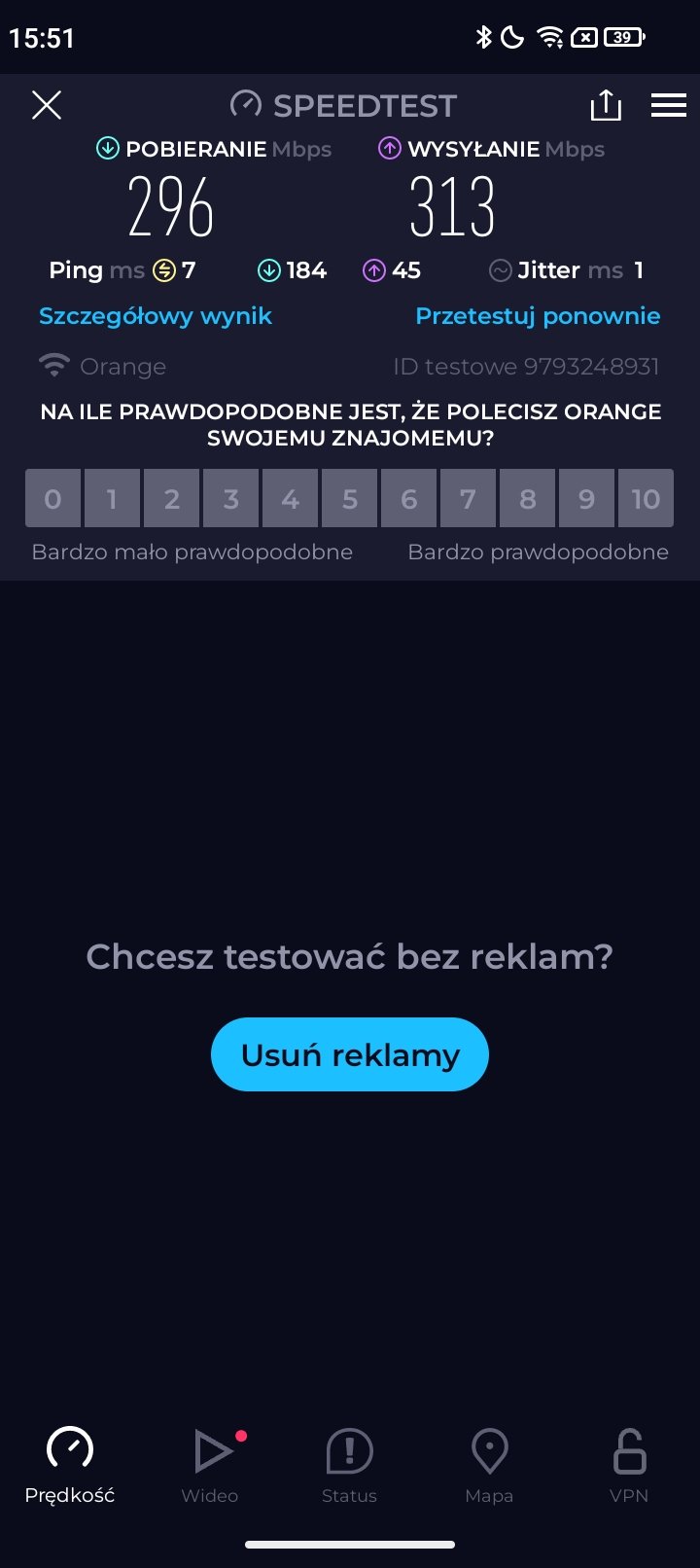
Task: Choose rating 5 in the survey
Action: tap(349, 499)
